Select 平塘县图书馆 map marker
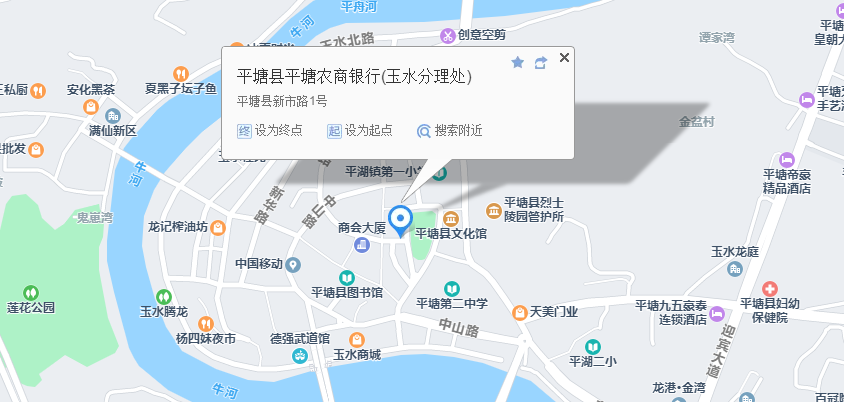The image size is (844, 402). click(x=347, y=276)
